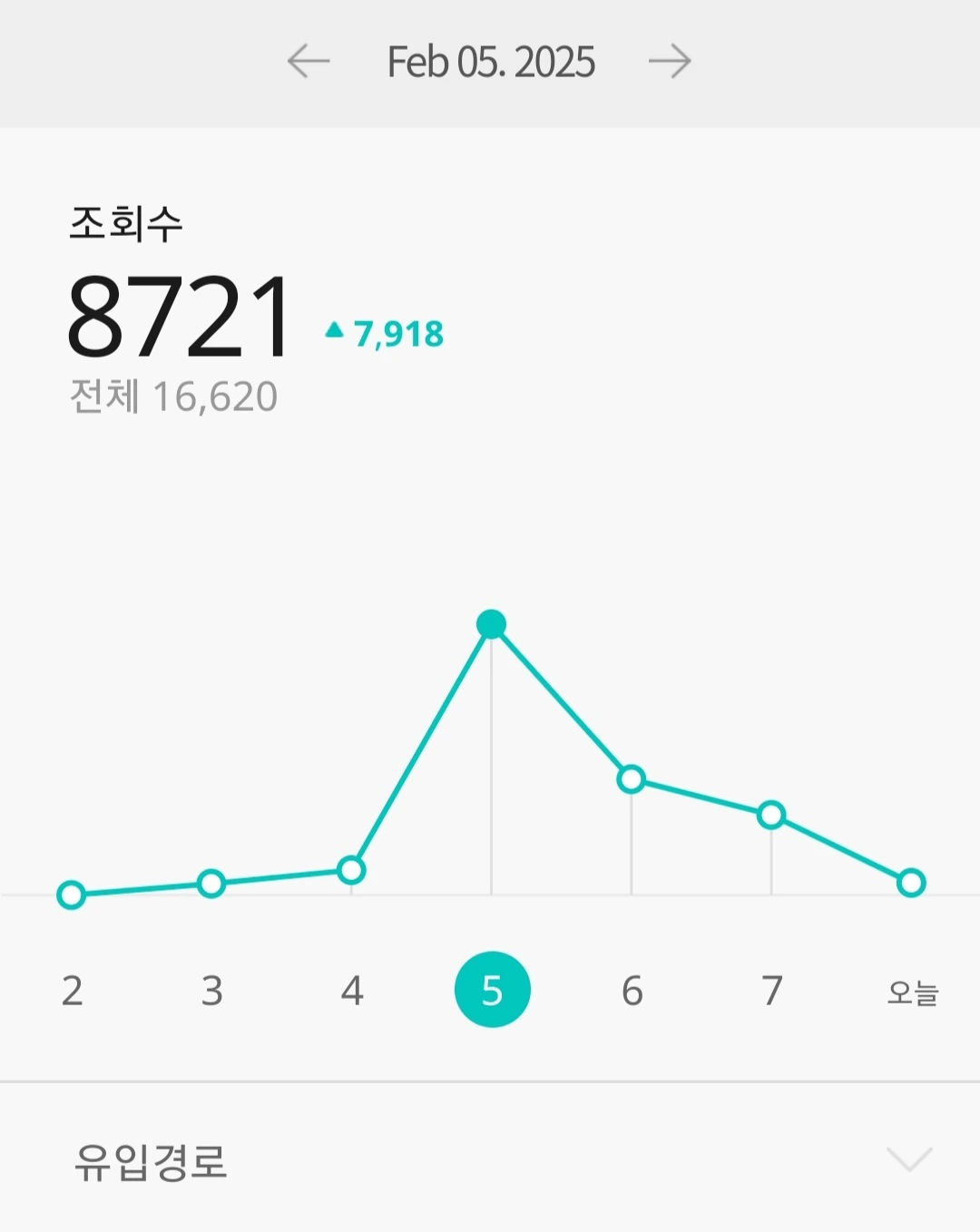This screenshot has width=980, height=1232.
Task: Select day 6 on the chart
Action: click(x=632, y=990)
